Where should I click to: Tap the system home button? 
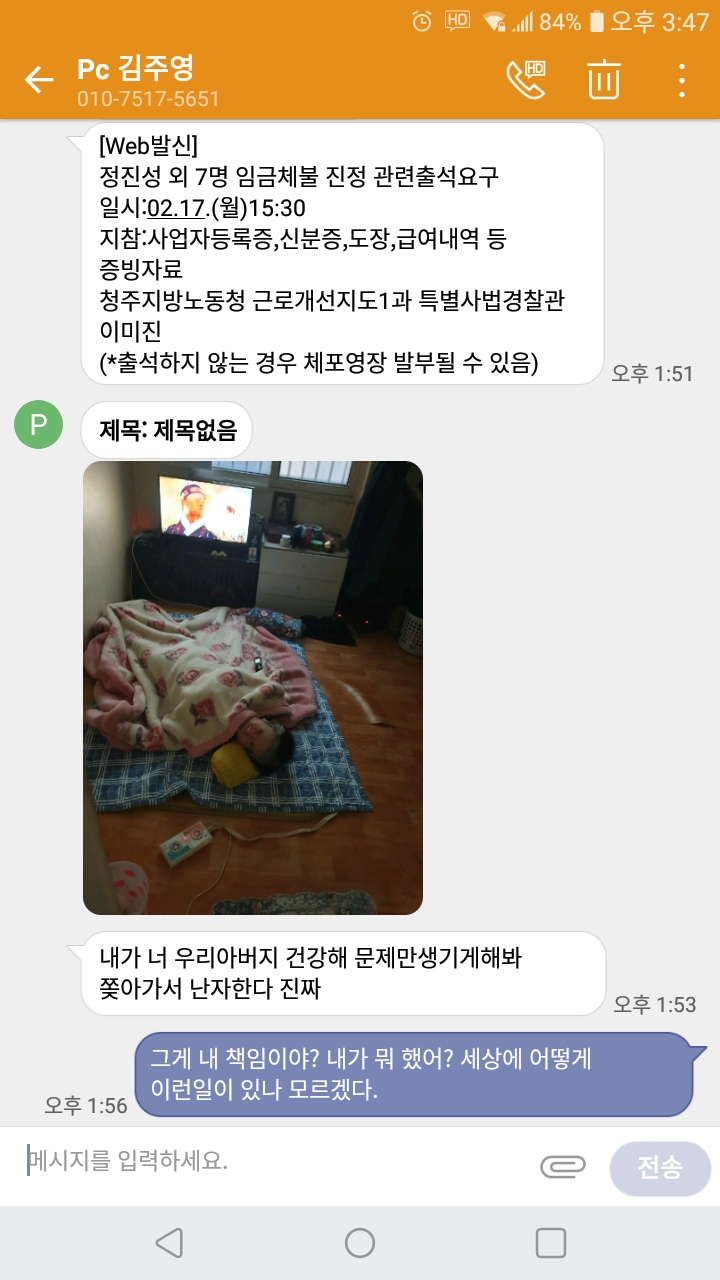(x=360, y=1243)
